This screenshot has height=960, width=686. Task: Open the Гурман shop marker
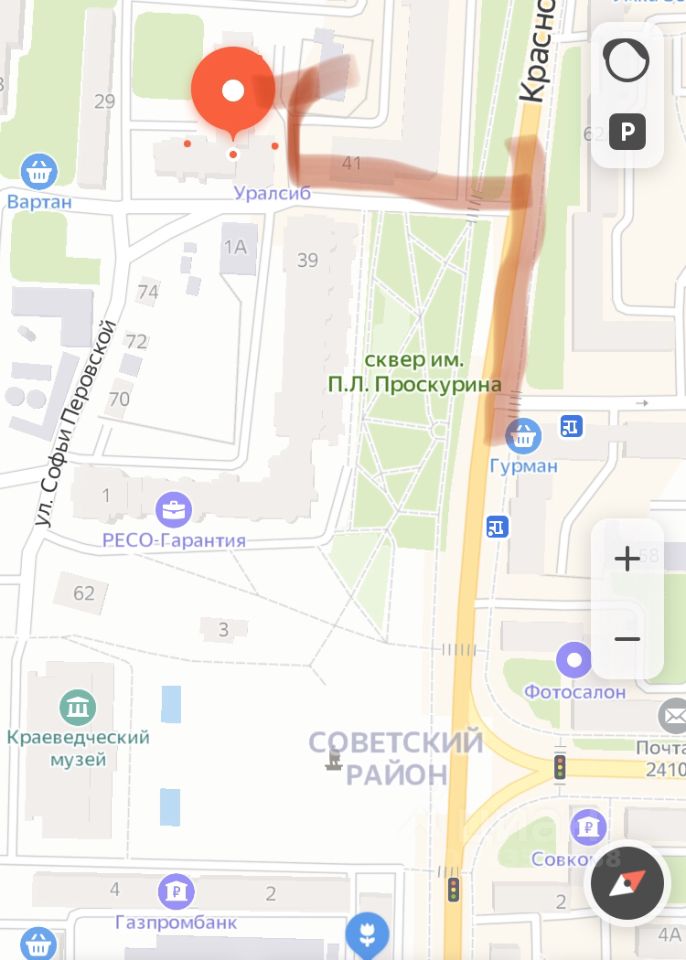(524, 435)
